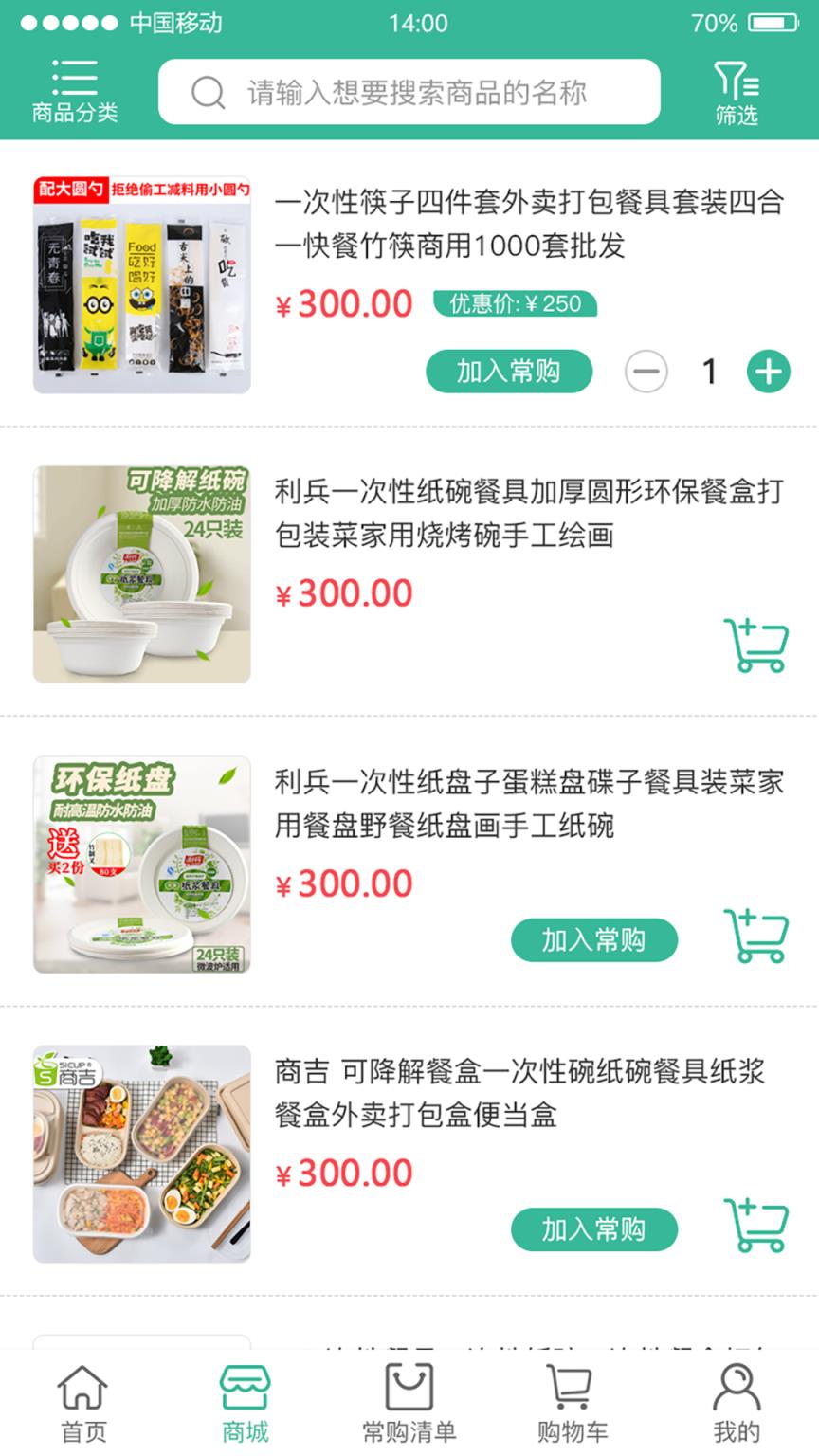Click 加入常购 on the 商吉 lunch box item
Image resolution: width=819 pixels, height=1456 pixels.
pos(593,1229)
